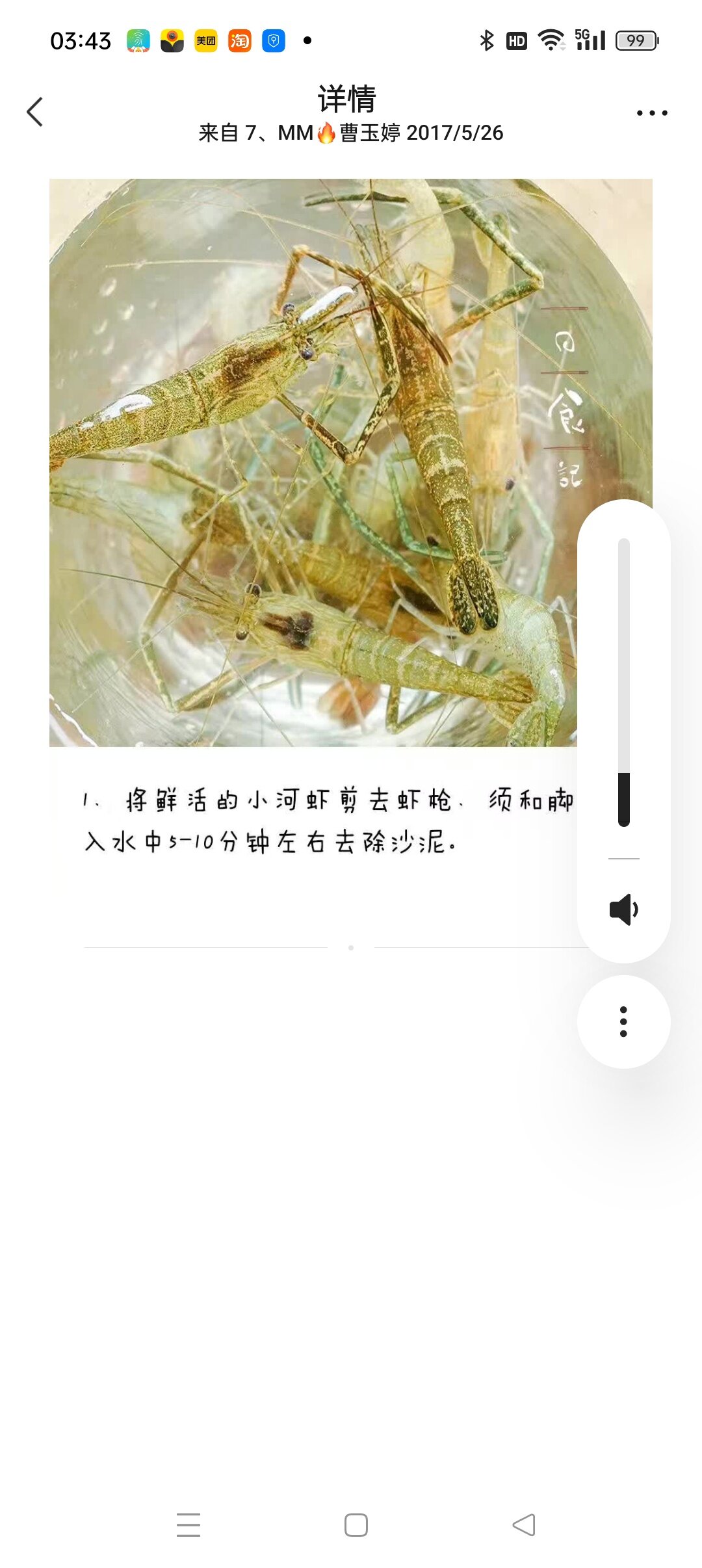The height and width of the screenshot is (1568, 702).
Task: Expand more volume settings
Action: (623, 1021)
